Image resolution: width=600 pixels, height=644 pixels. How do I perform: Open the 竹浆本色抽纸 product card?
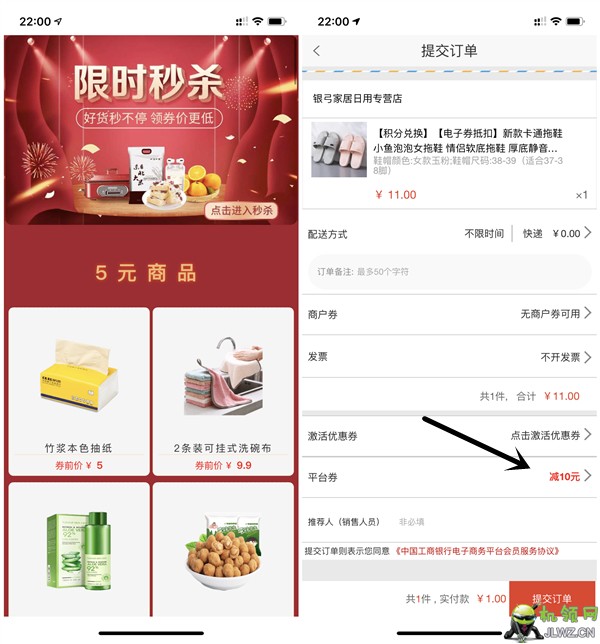(x=79, y=391)
